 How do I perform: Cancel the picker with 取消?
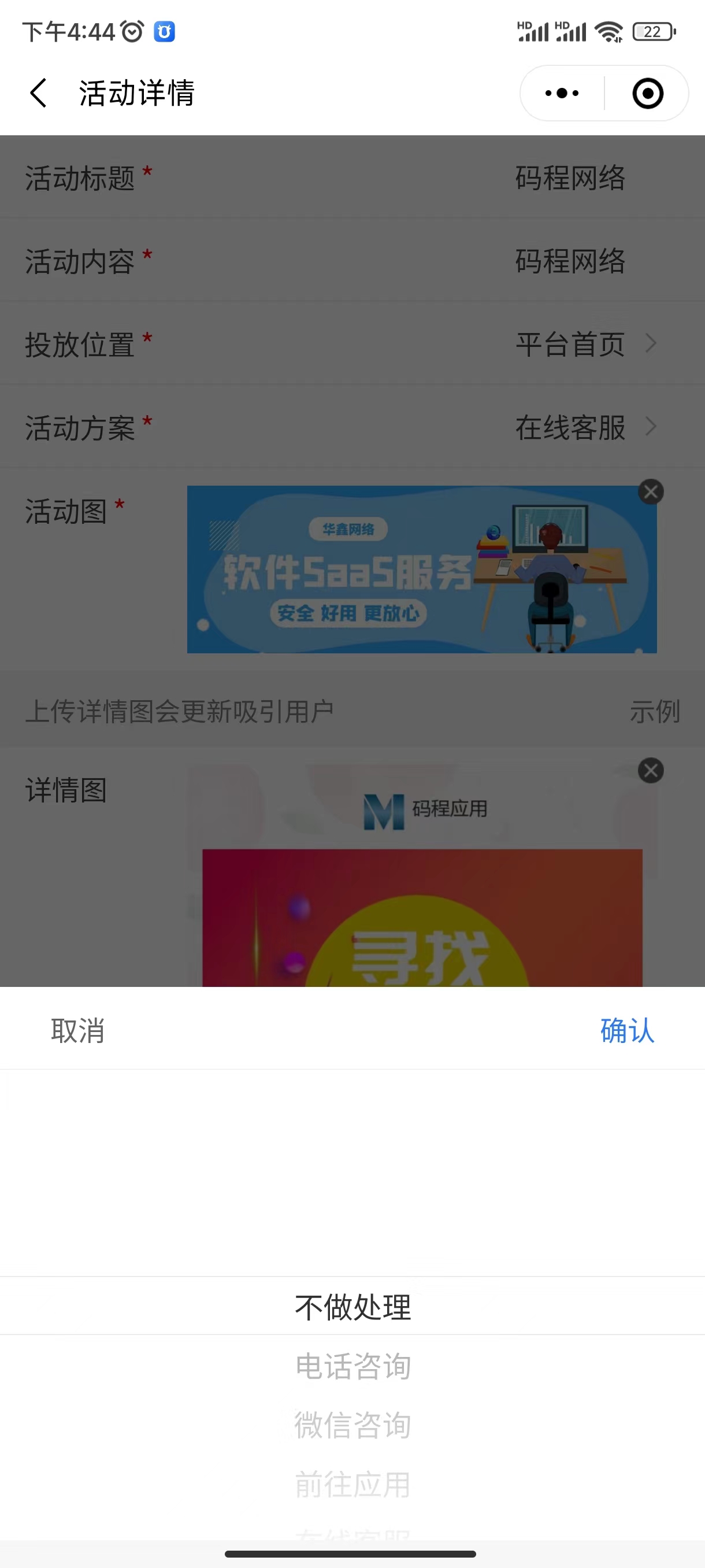[77, 1030]
